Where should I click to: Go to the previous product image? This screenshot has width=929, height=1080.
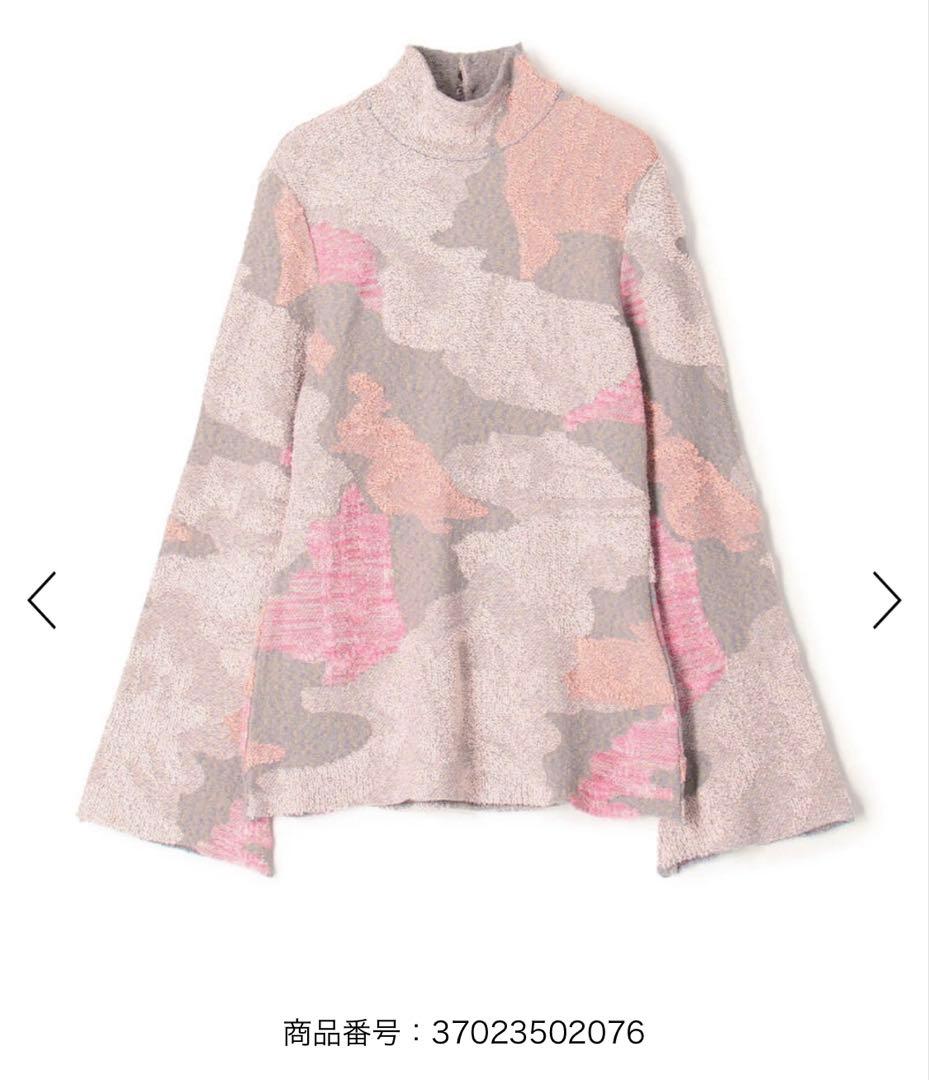42,600
